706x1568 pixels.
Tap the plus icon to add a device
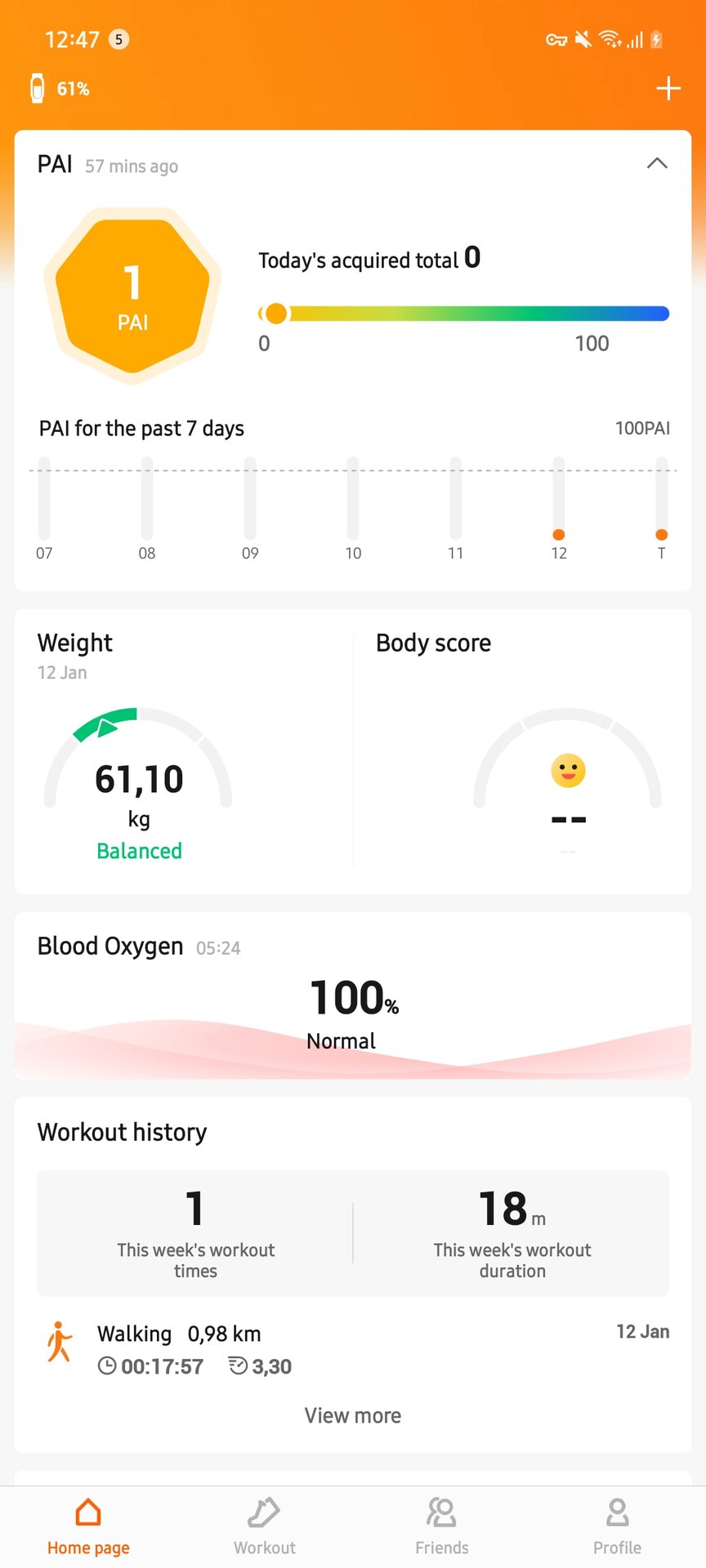click(668, 88)
